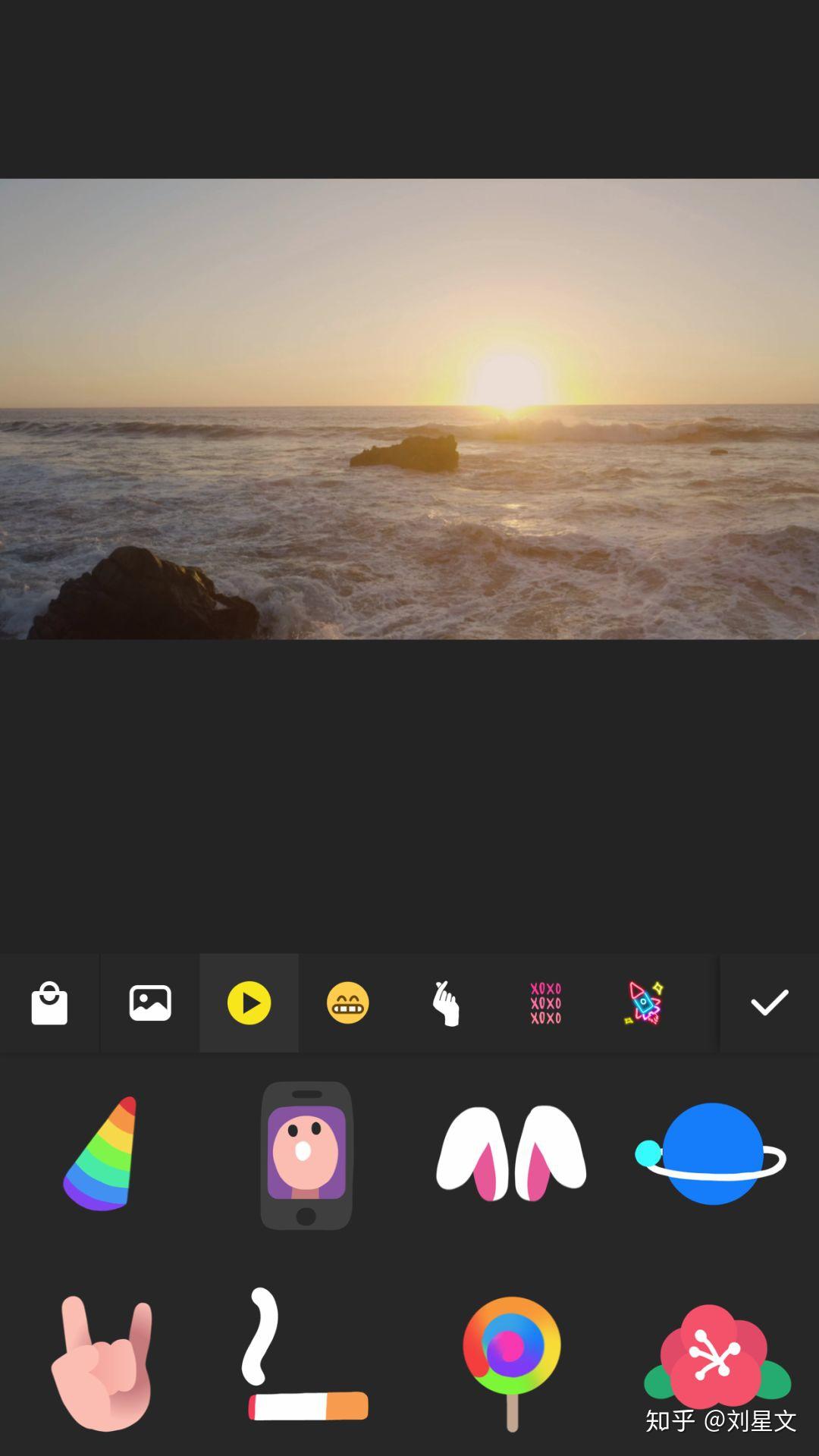
Task: Add the bunny ears sticker
Action: [x=510, y=1153]
